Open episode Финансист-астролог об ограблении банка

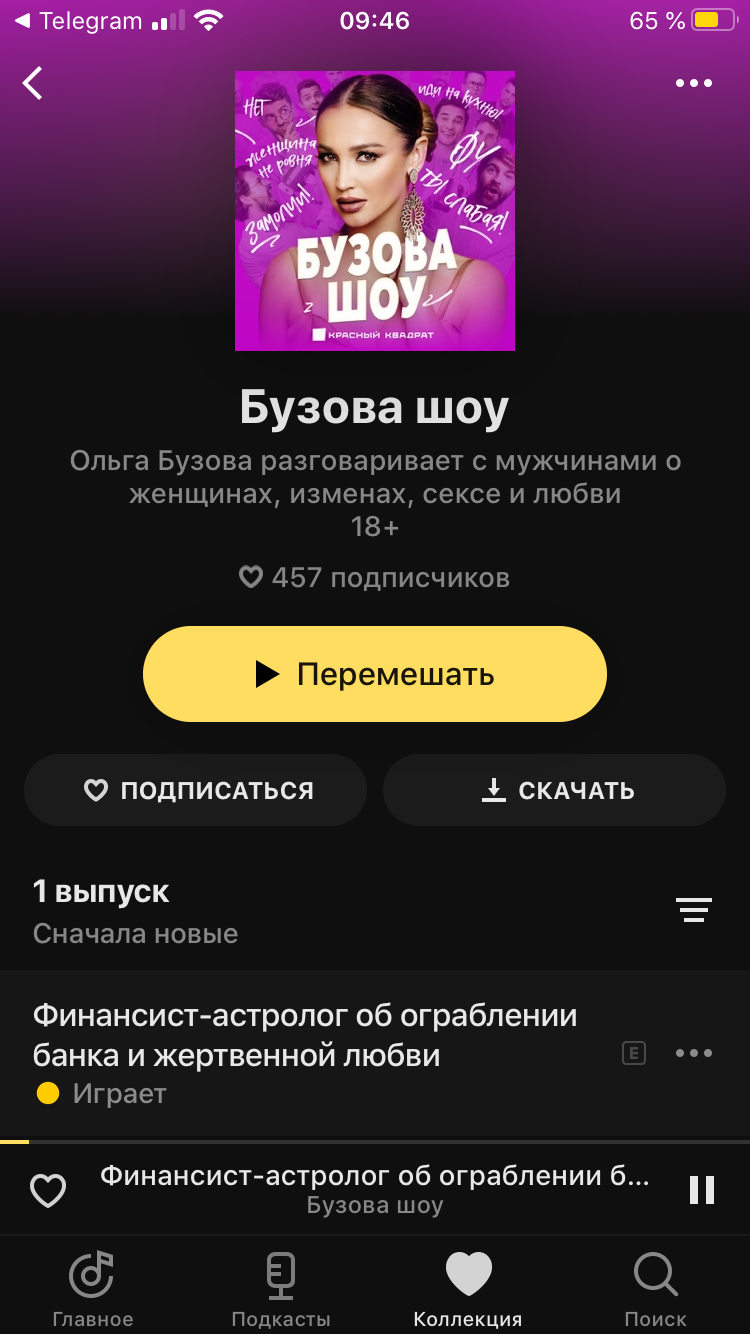click(305, 1035)
